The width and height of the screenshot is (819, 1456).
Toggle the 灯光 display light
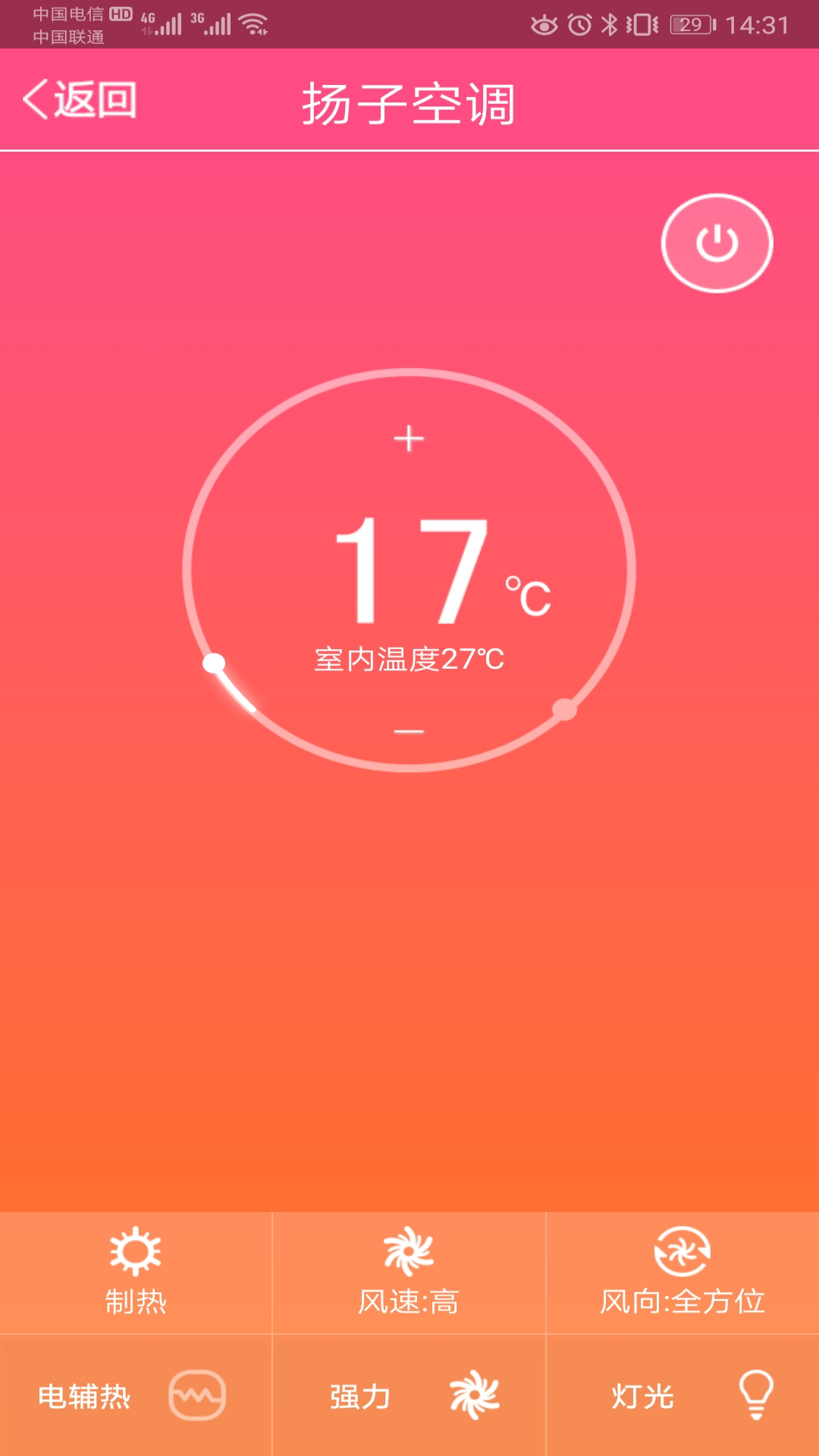[x=682, y=1395]
